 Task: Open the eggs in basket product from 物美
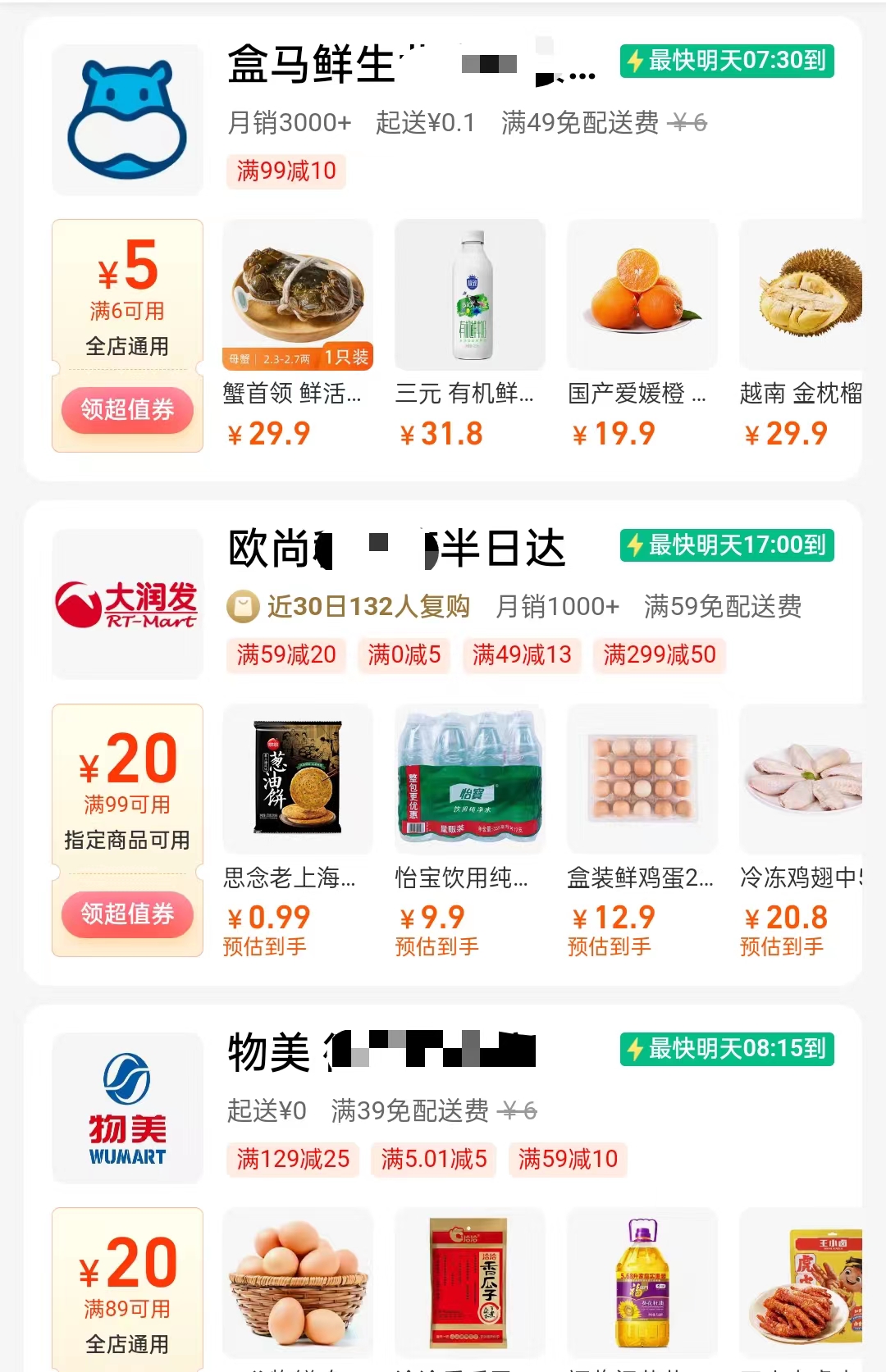298,1283
